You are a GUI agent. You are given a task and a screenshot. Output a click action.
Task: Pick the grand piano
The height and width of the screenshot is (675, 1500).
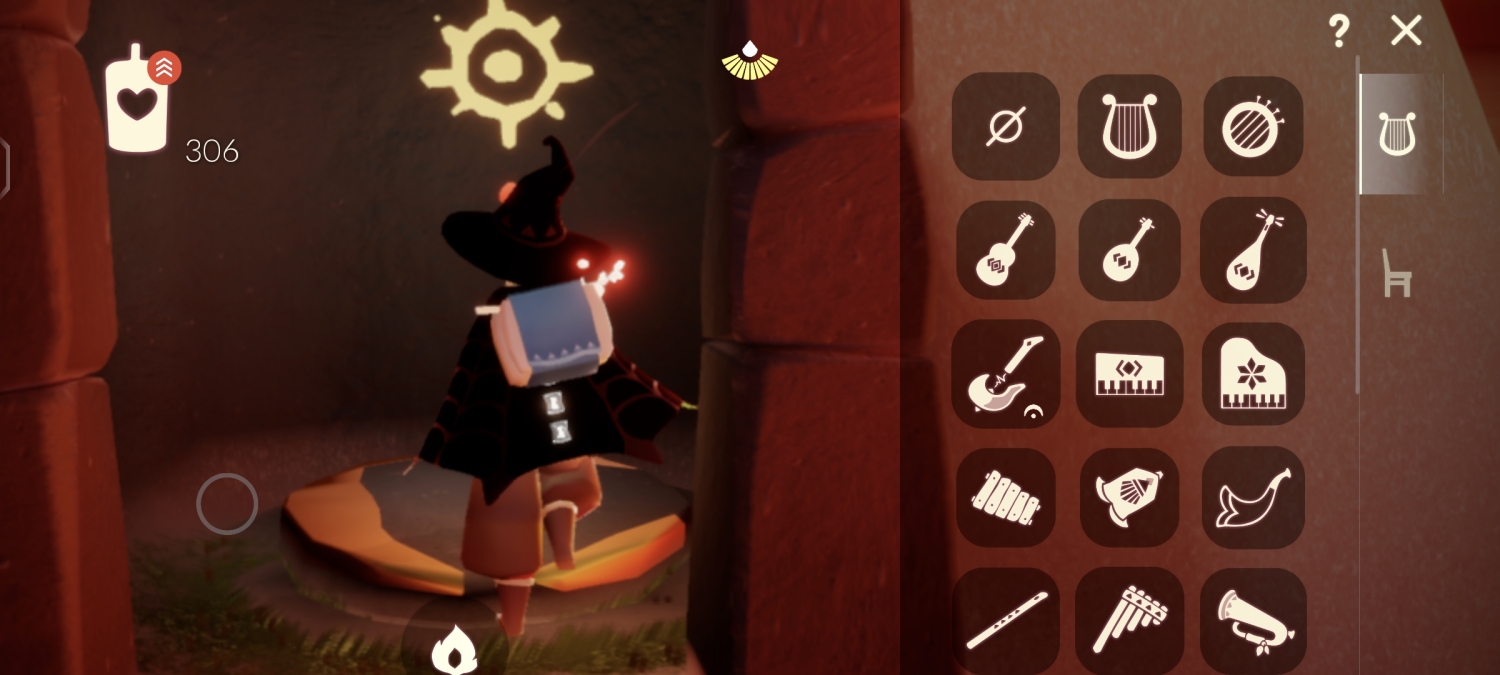coord(1253,374)
